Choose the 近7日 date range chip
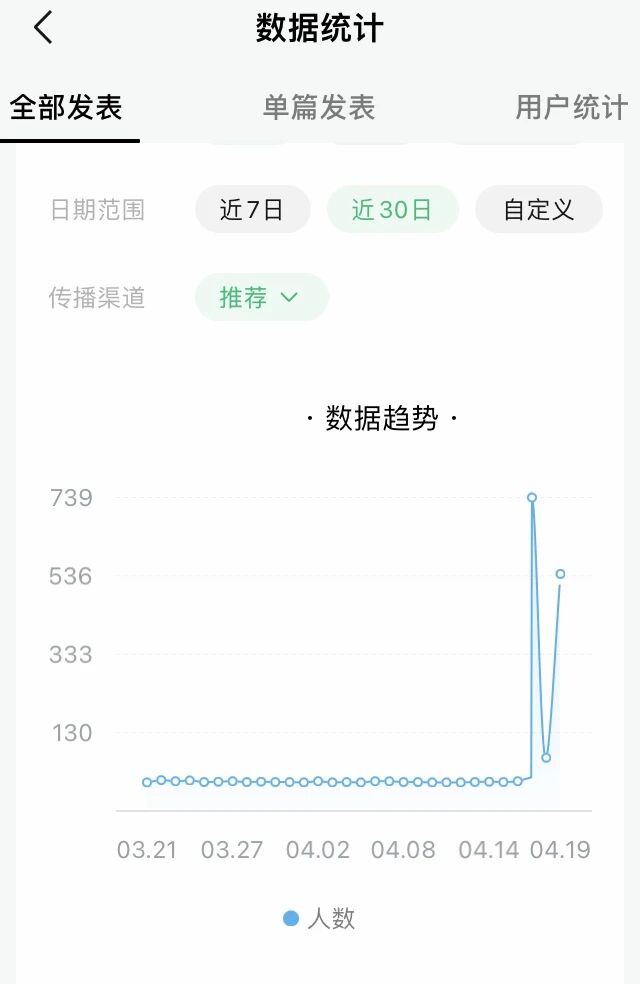640x984 pixels. [x=252, y=209]
